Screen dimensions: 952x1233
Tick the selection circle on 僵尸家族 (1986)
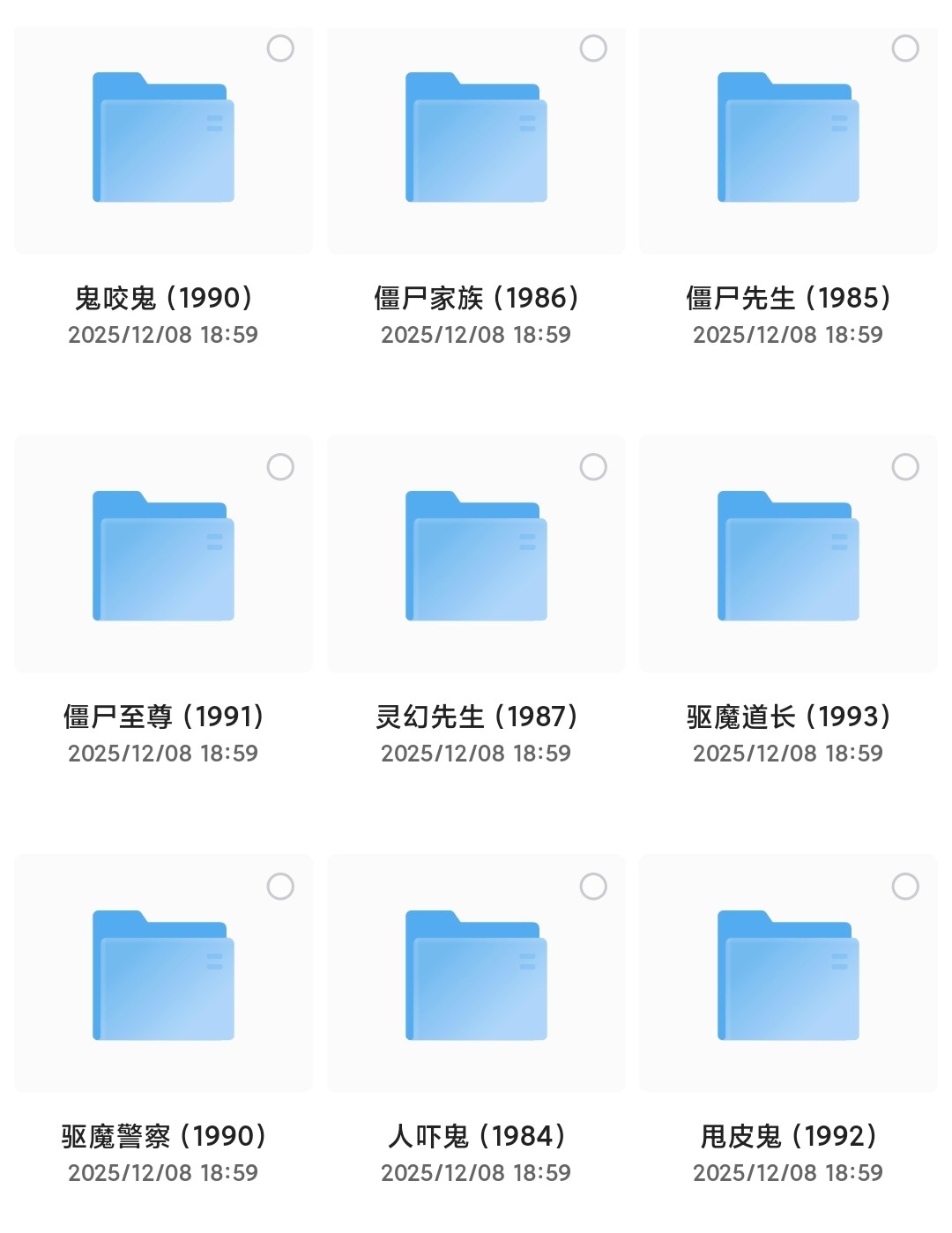pyautogui.click(x=593, y=48)
